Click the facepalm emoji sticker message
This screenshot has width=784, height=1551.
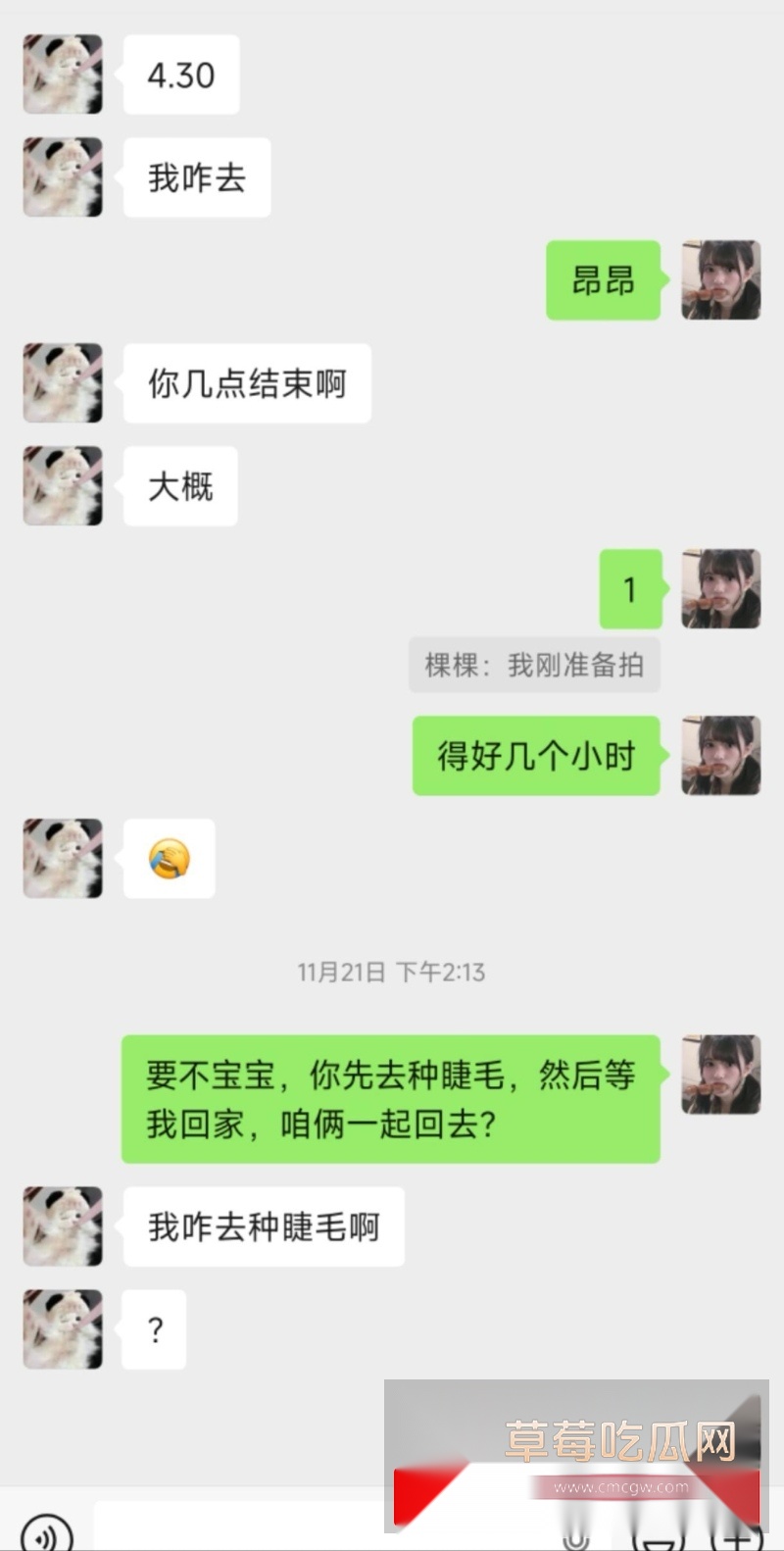(168, 858)
